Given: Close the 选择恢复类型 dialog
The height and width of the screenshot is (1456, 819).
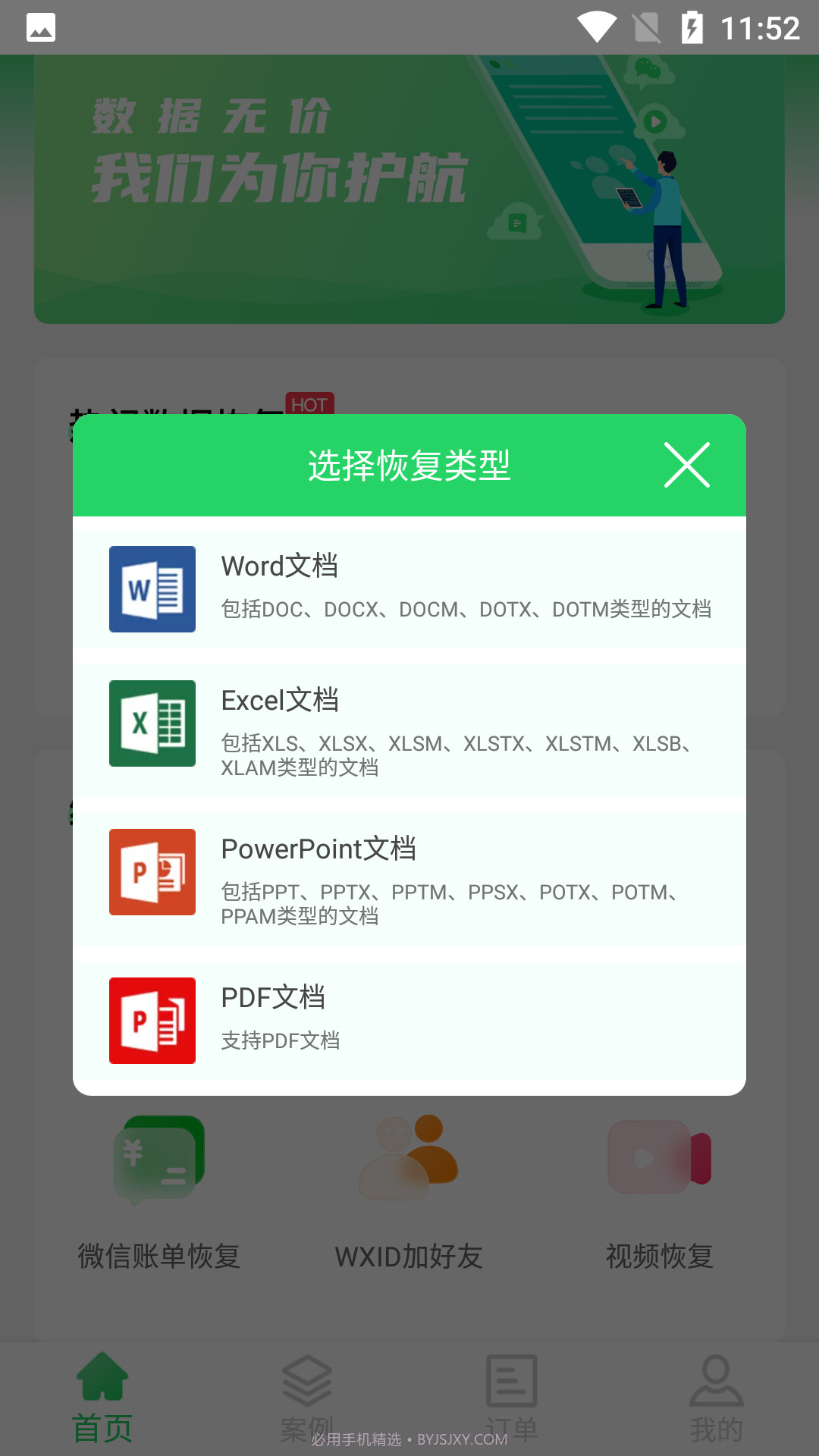Looking at the screenshot, I should click(686, 465).
